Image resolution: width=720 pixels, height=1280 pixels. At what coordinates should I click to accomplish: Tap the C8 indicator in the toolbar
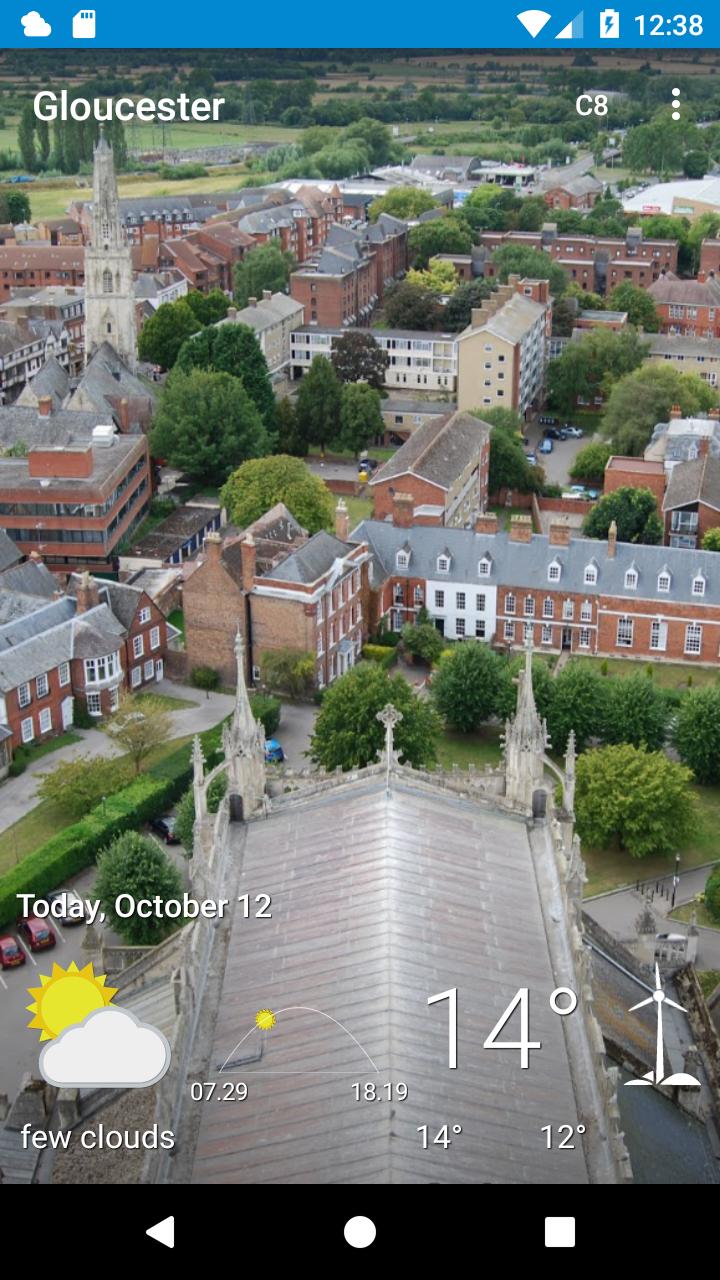592,104
